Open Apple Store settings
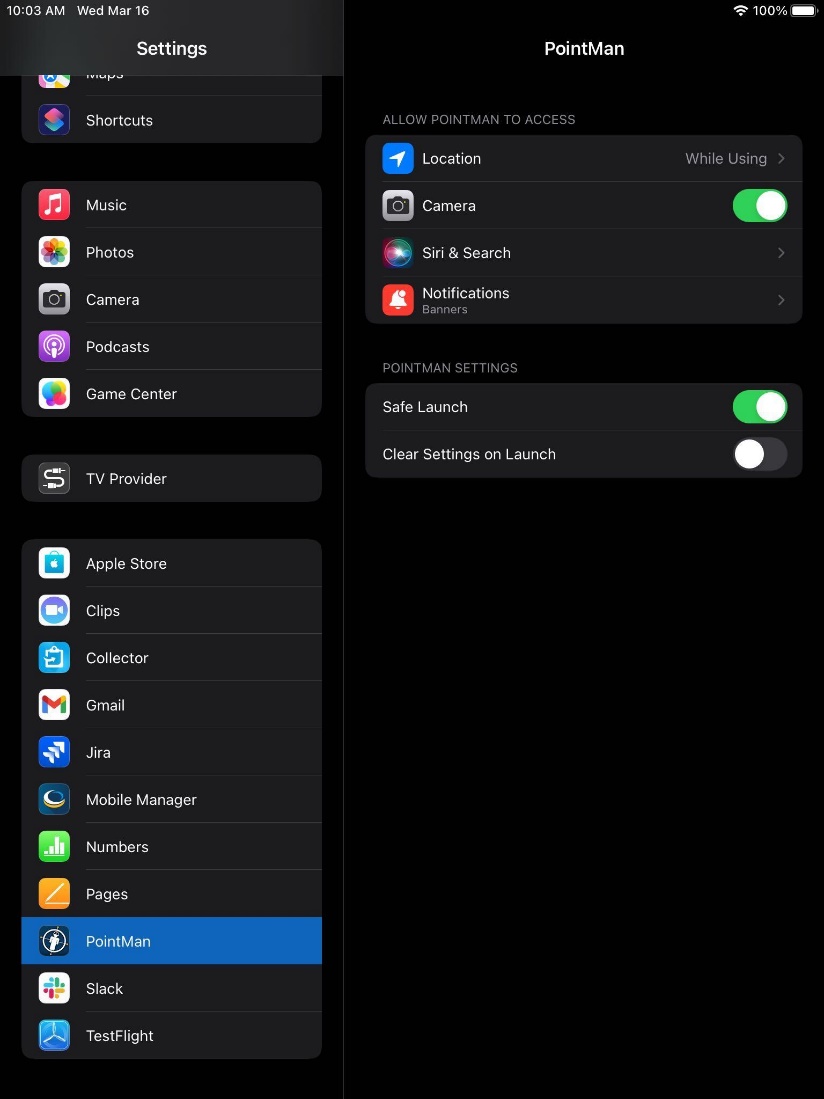824x1099 pixels. (171, 564)
